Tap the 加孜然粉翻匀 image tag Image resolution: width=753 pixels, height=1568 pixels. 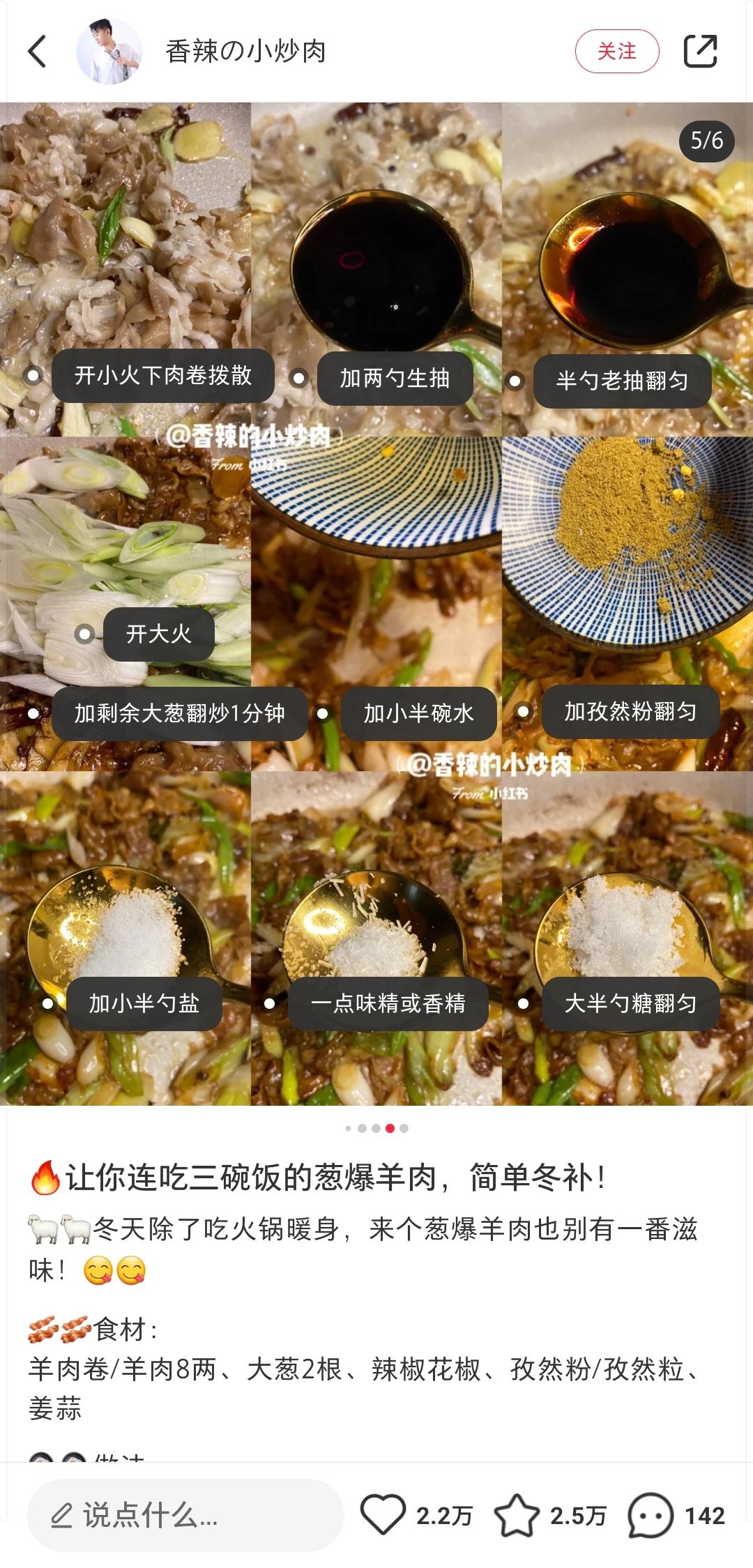tap(630, 712)
